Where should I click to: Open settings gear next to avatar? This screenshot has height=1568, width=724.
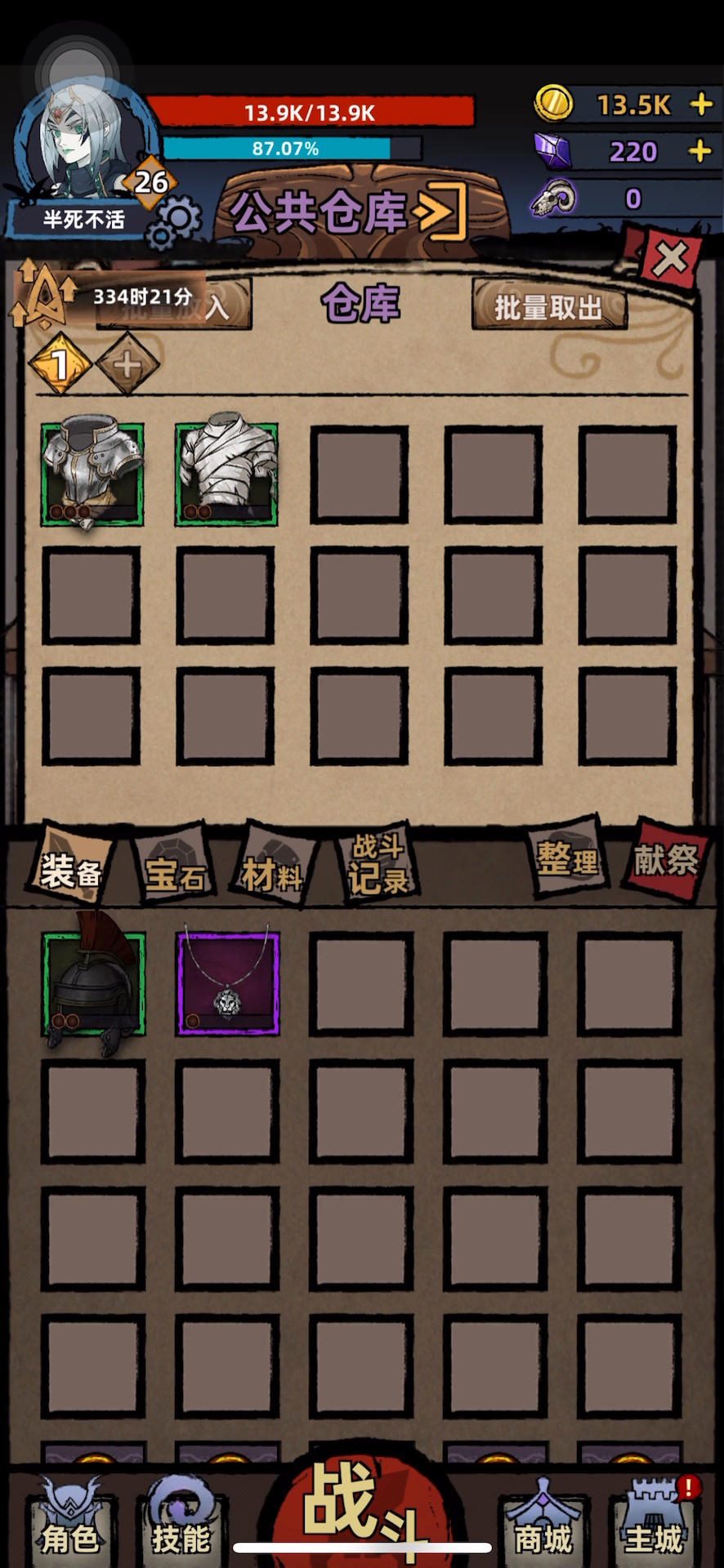click(173, 221)
